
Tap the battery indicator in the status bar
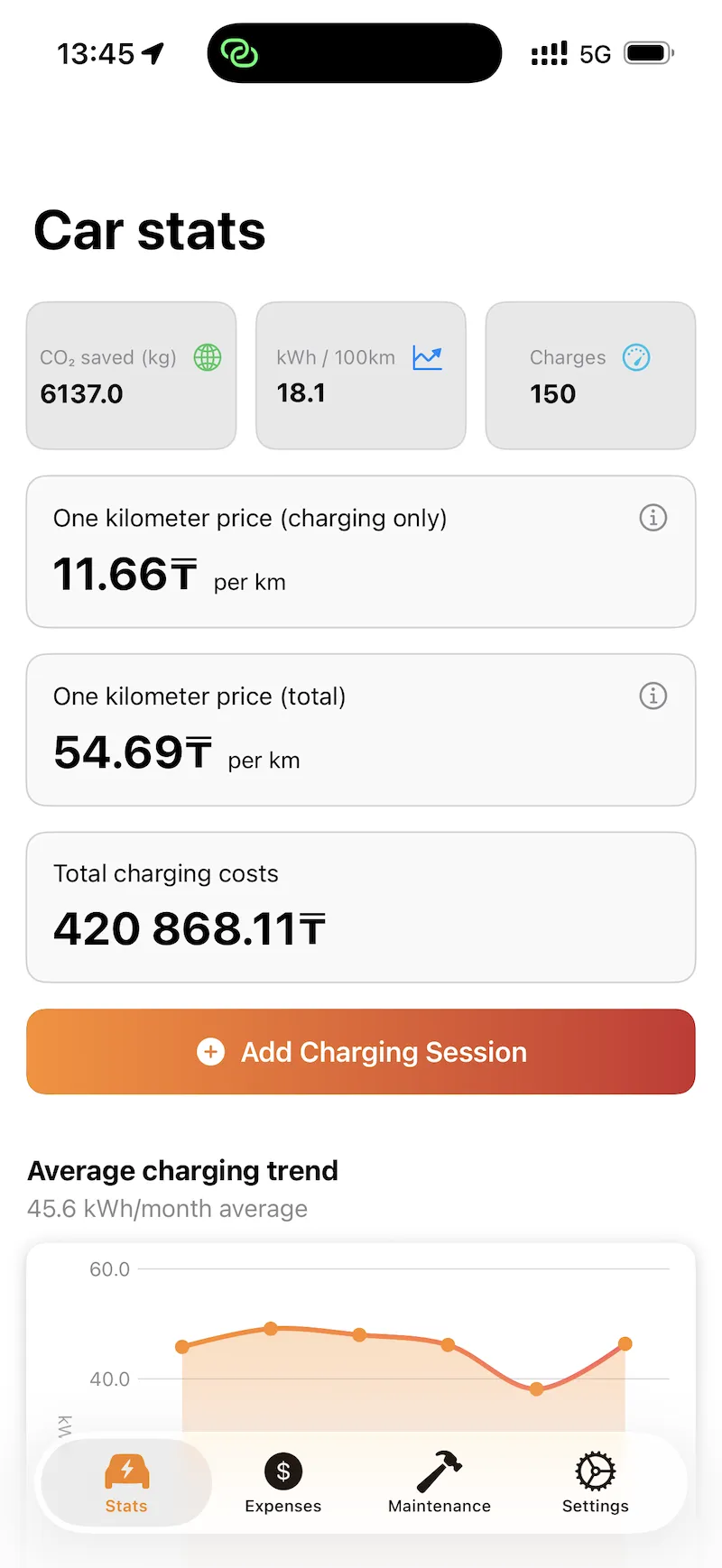click(x=648, y=52)
